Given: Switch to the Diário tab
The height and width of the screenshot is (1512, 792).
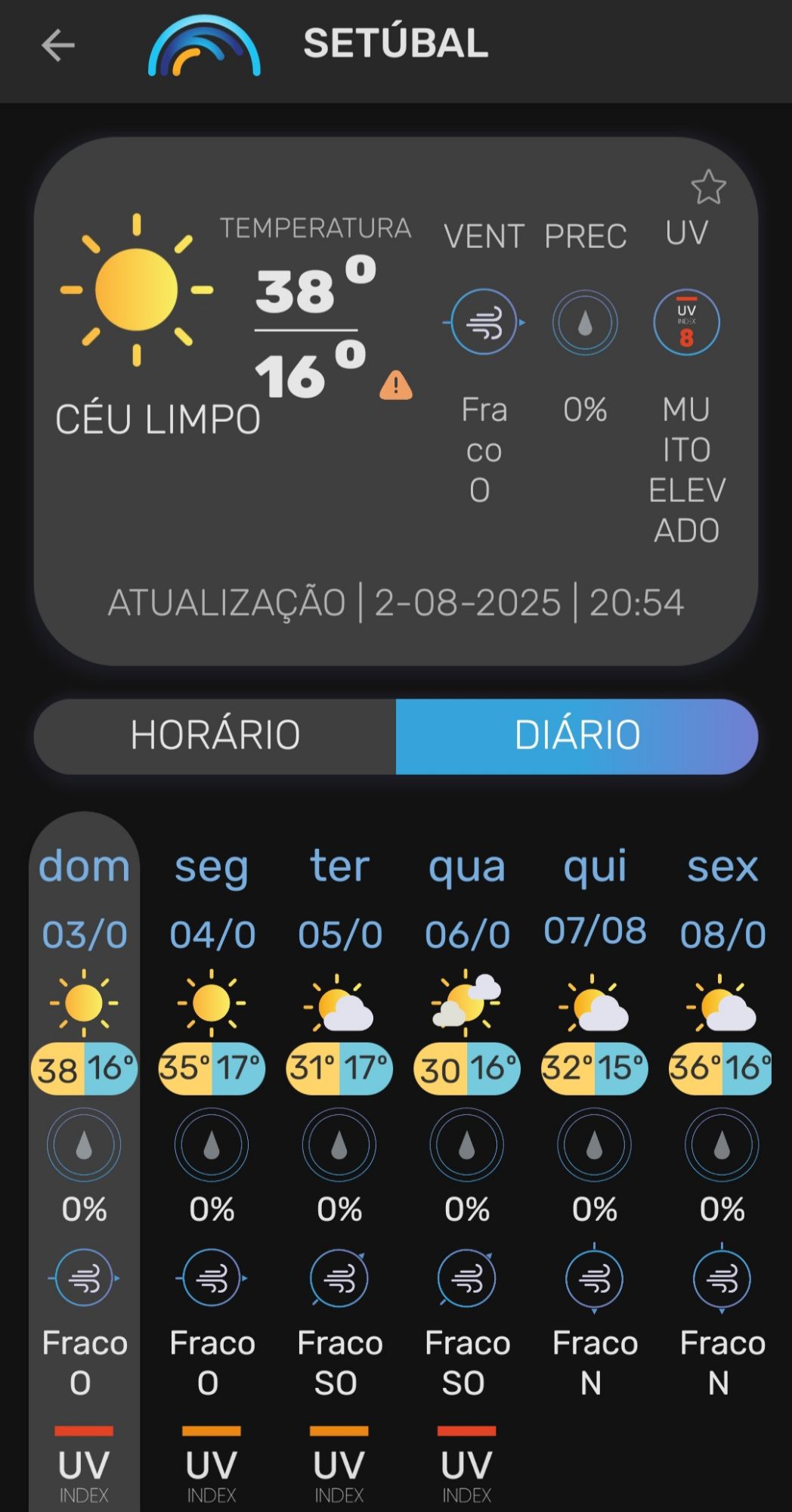Looking at the screenshot, I should pos(577,736).
